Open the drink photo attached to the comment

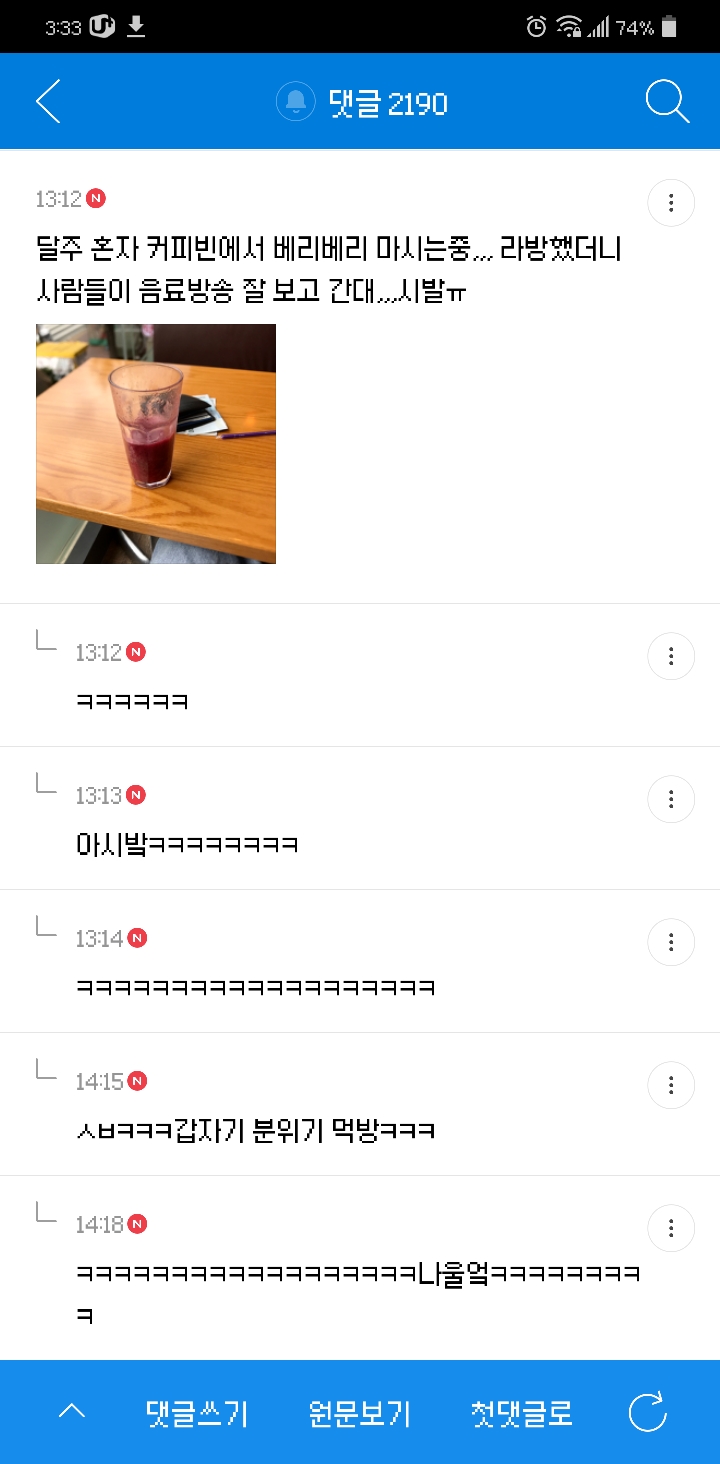coord(156,444)
